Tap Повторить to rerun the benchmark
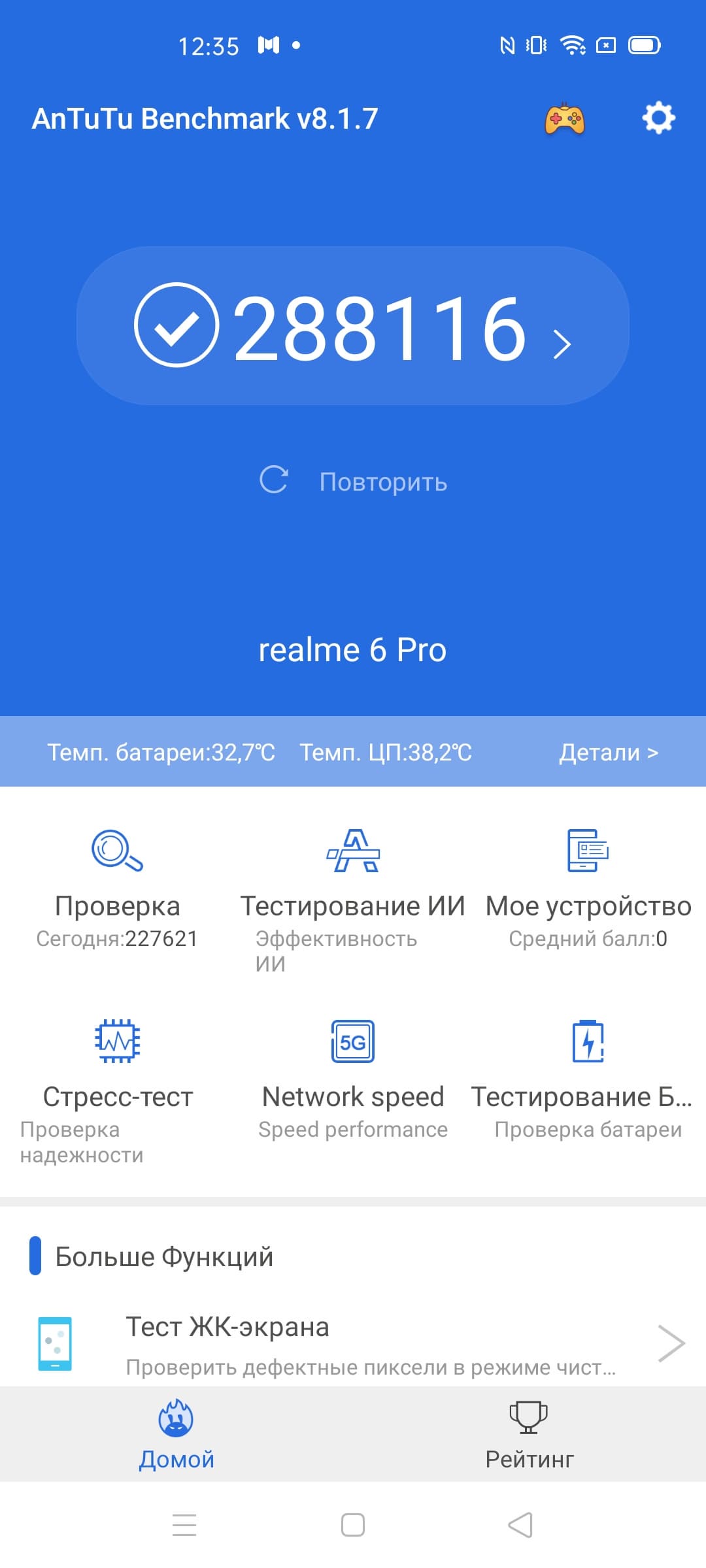This screenshot has height=1568, width=706. tap(354, 482)
